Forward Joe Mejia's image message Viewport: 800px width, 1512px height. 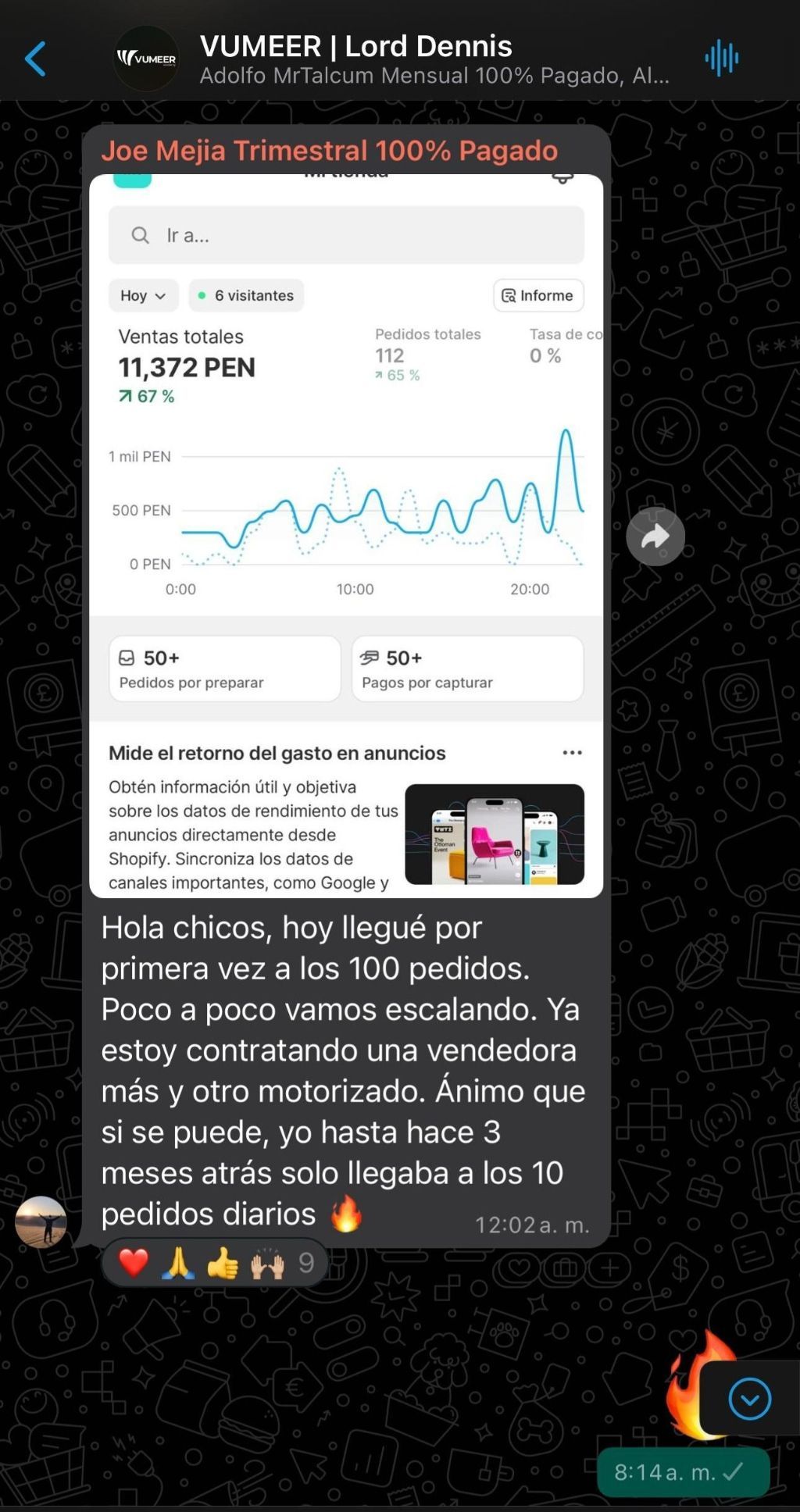(x=655, y=537)
